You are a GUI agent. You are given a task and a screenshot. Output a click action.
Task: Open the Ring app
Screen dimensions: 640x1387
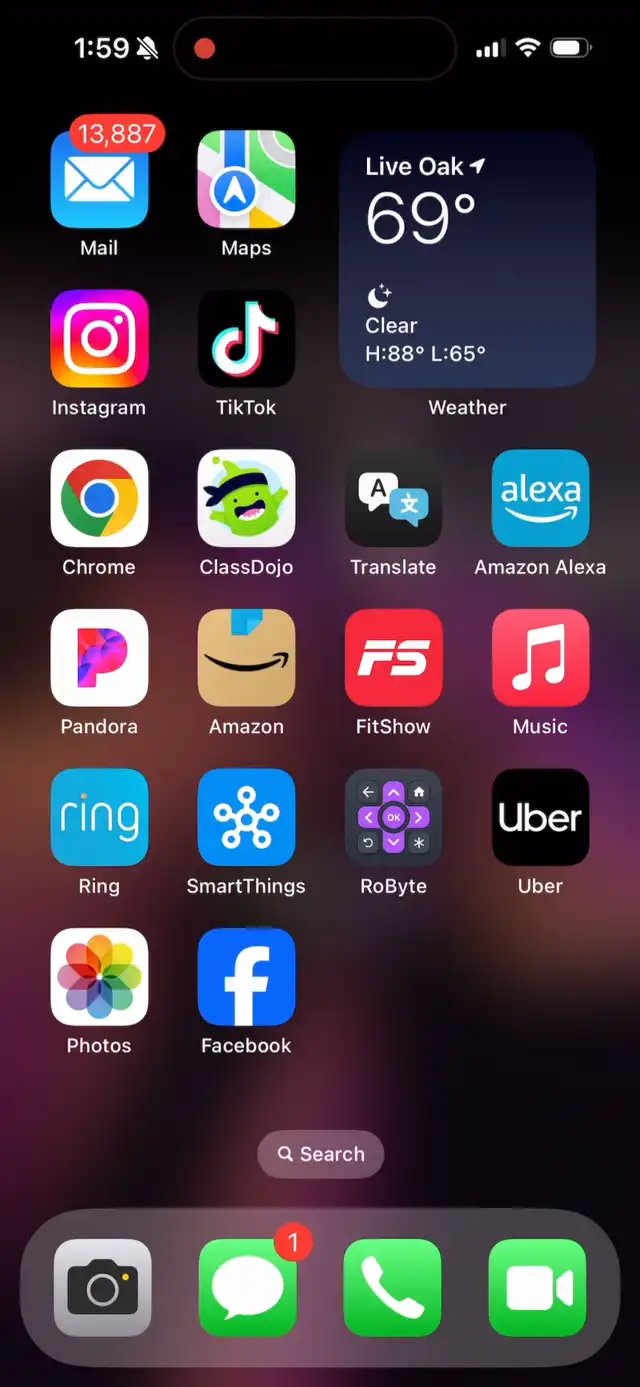pos(99,817)
